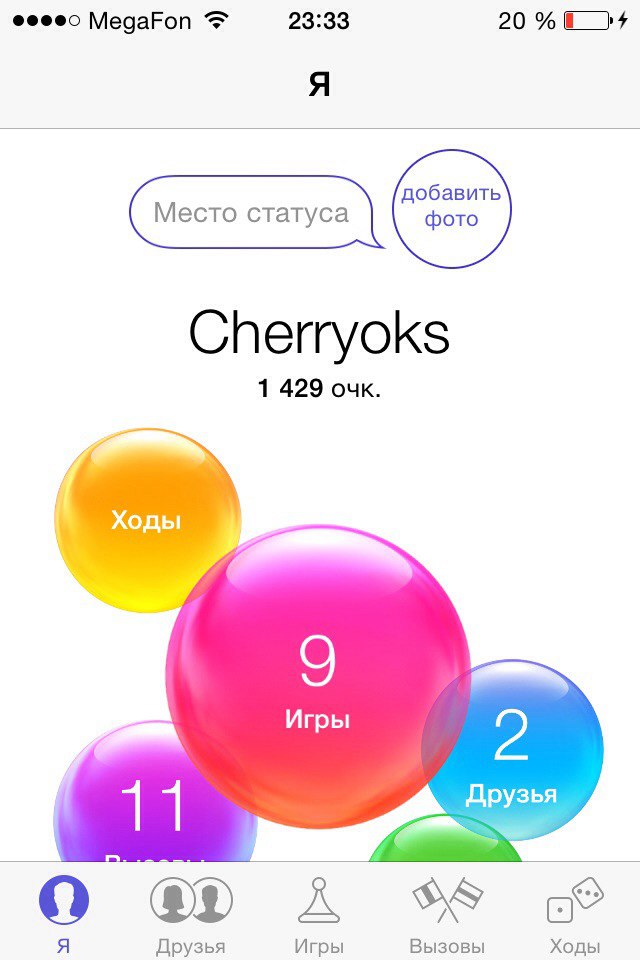Switch to the Вызовы tab
The height and width of the screenshot is (960, 640).
(447, 916)
